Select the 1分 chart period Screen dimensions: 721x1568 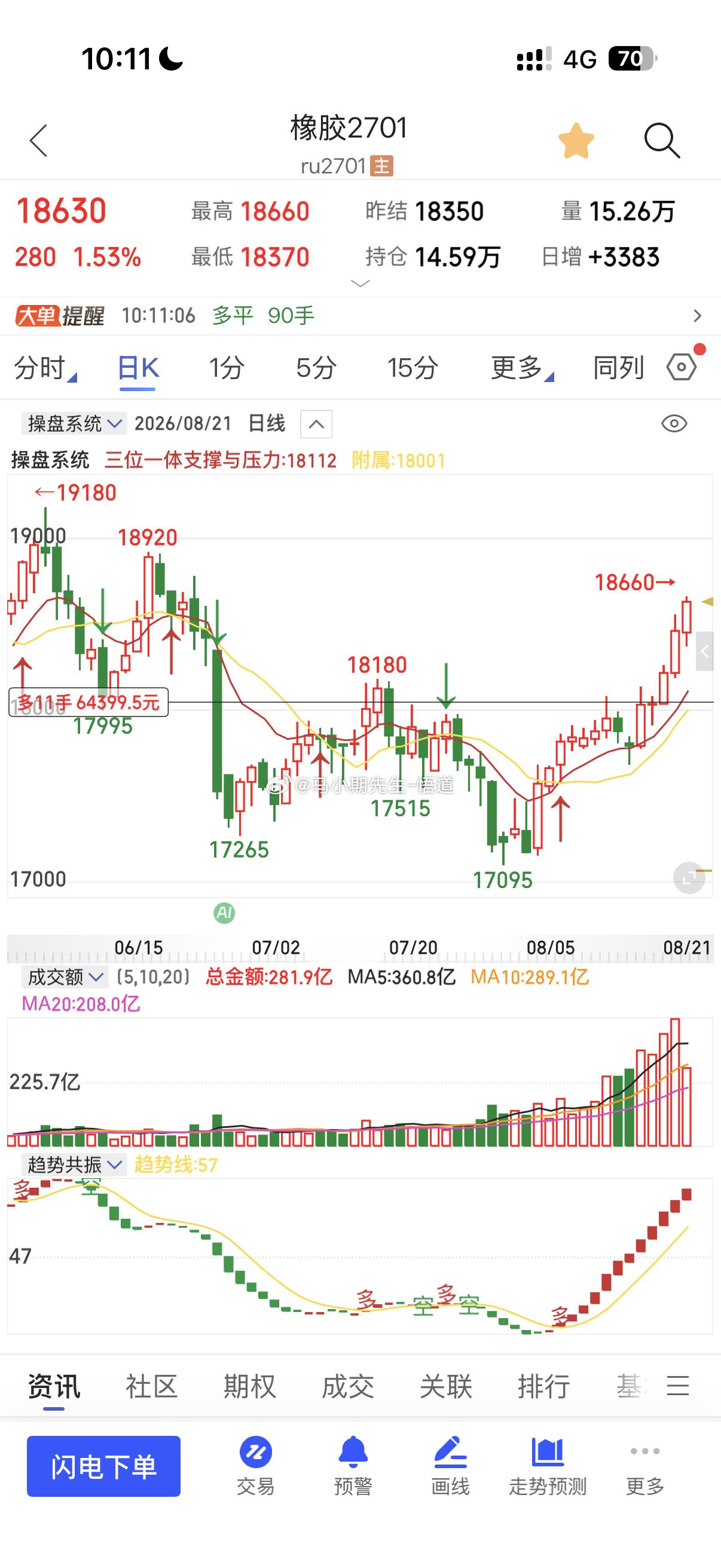click(x=227, y=368)
